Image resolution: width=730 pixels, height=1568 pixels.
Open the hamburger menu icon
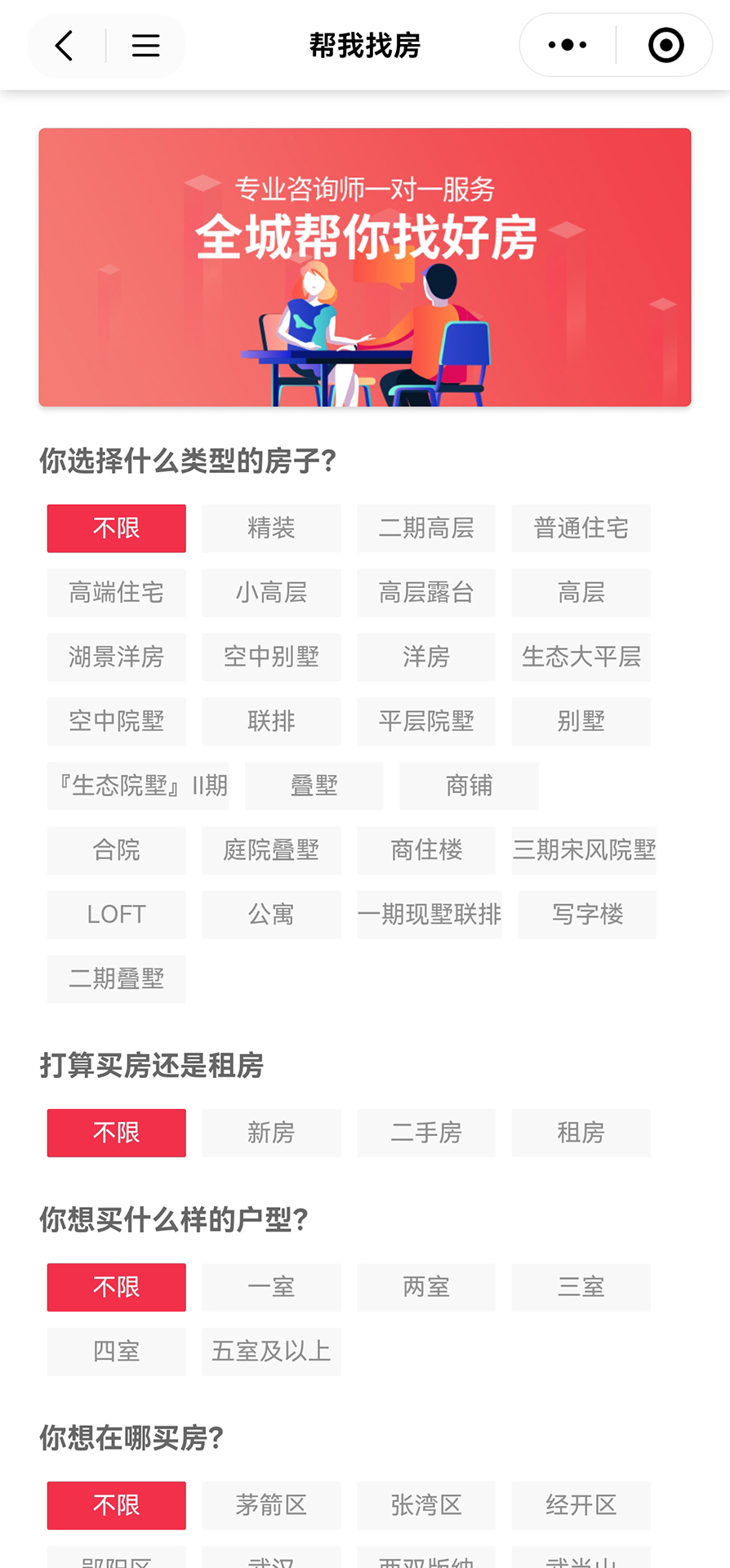coord(145,45)
